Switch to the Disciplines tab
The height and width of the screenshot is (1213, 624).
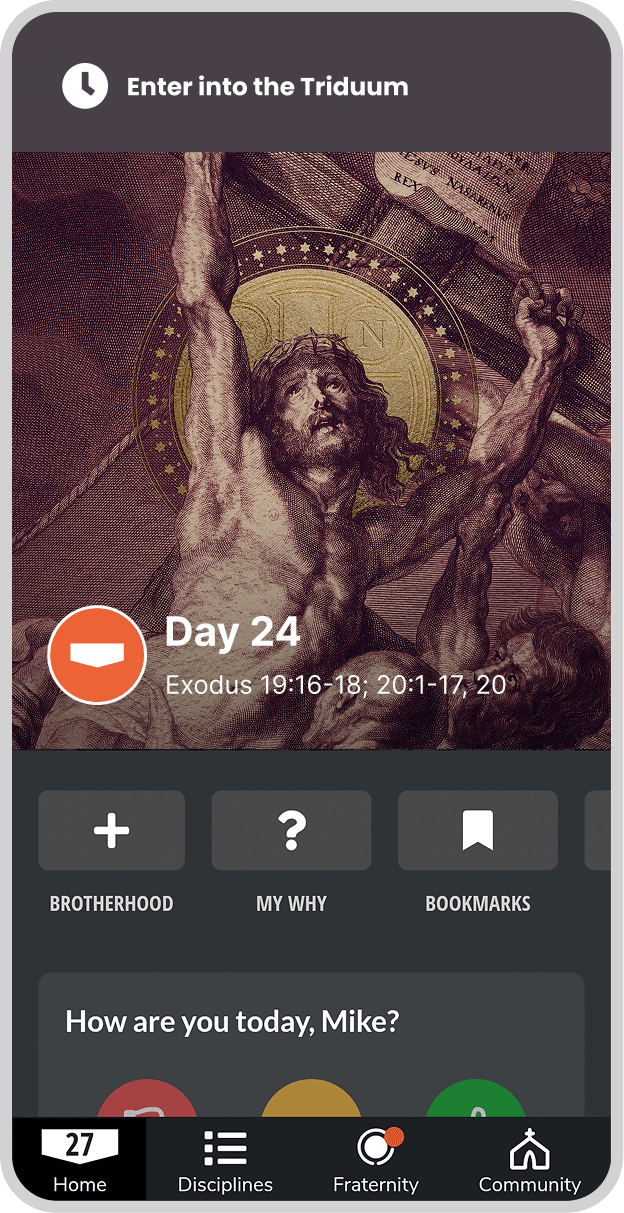coord(225,1160)
